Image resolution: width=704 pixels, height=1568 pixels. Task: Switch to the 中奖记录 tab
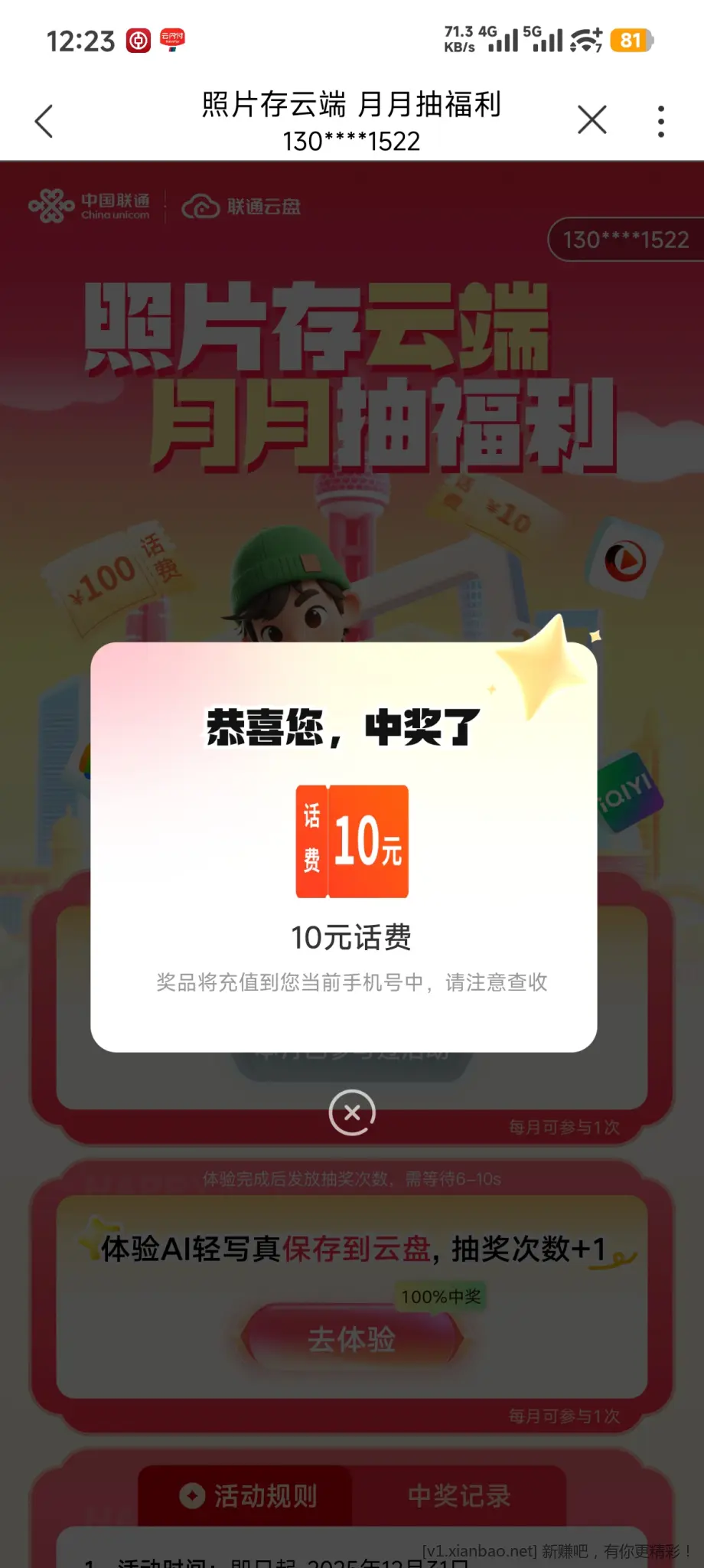459,1494
